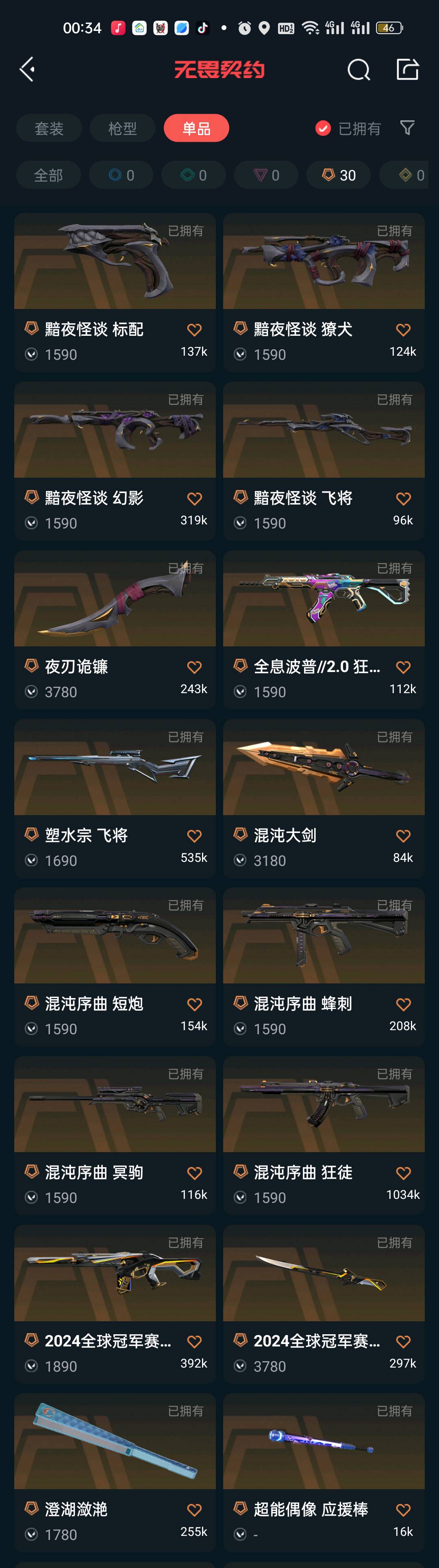Favorite the 澄湖潋滟 skin

[x=194, y=1509]
